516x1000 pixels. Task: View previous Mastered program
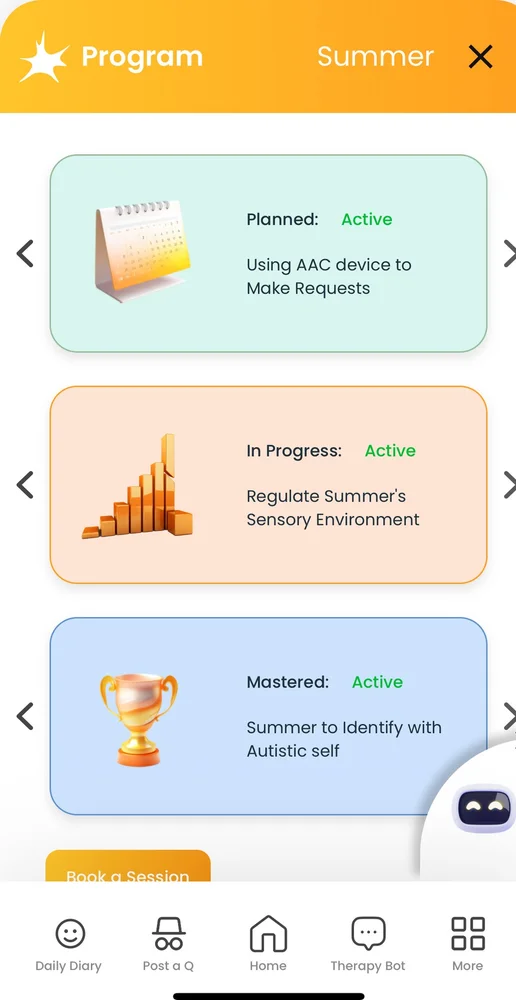[25, 716]
